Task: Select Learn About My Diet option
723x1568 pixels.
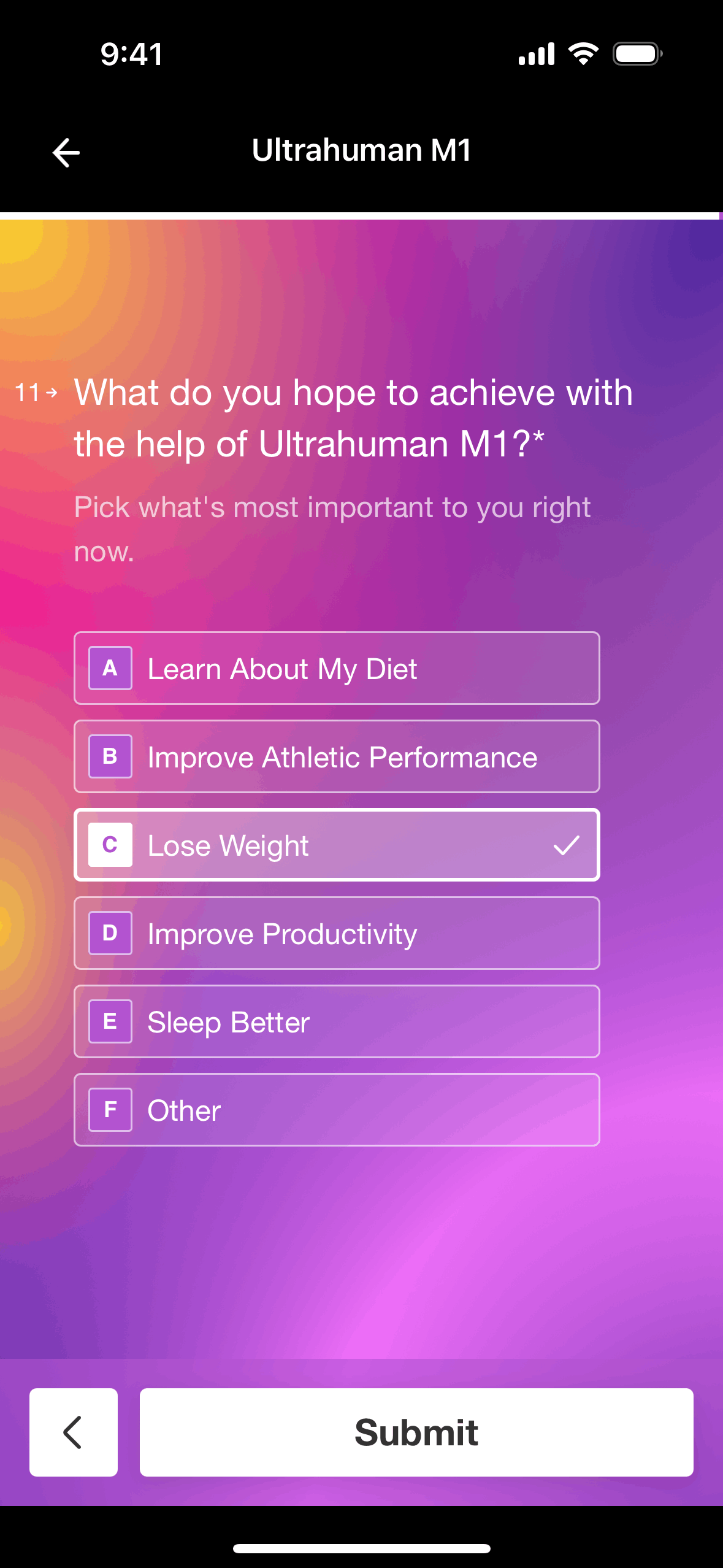Action: pyautogui.click(x=336, y=668)
